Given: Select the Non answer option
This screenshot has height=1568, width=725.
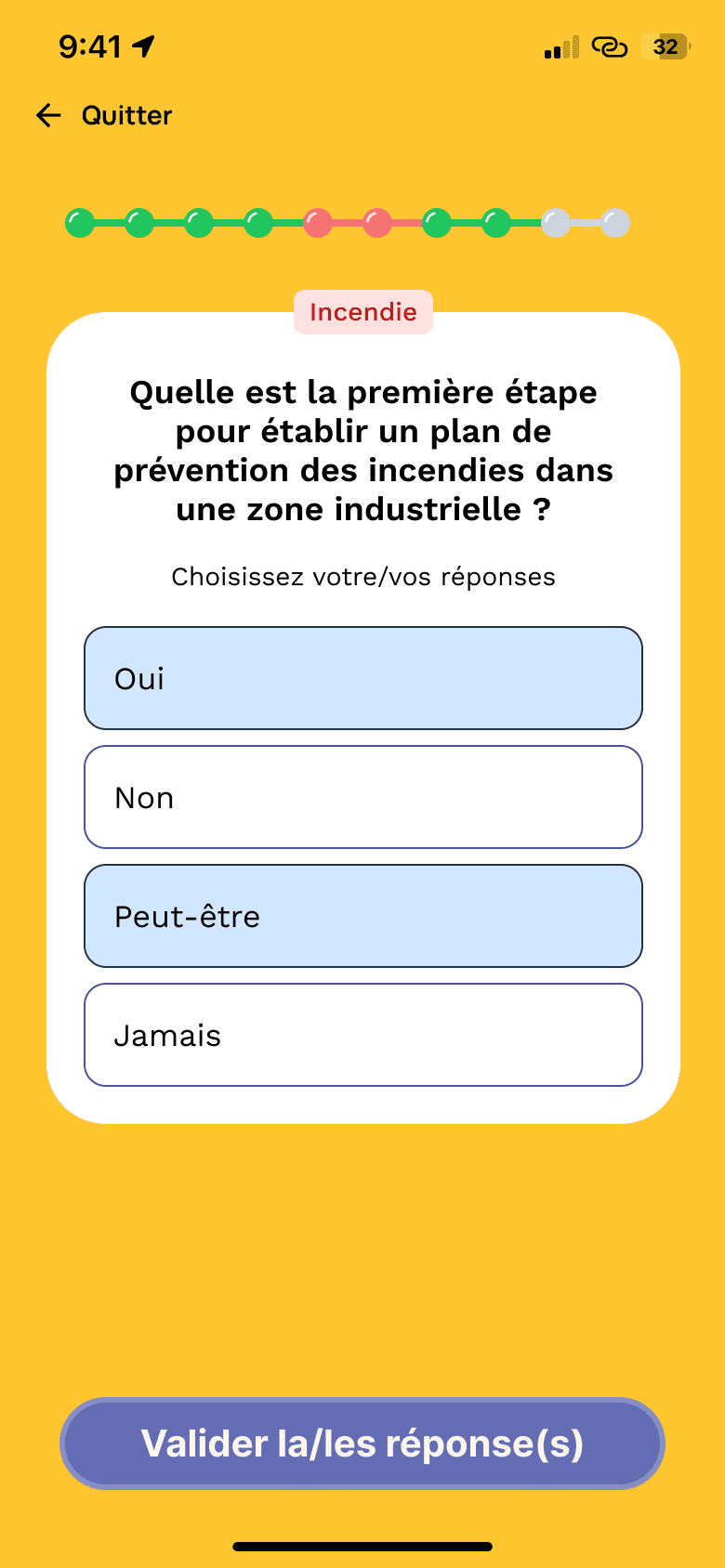Looking at the screenshot, I should [362, 797].
